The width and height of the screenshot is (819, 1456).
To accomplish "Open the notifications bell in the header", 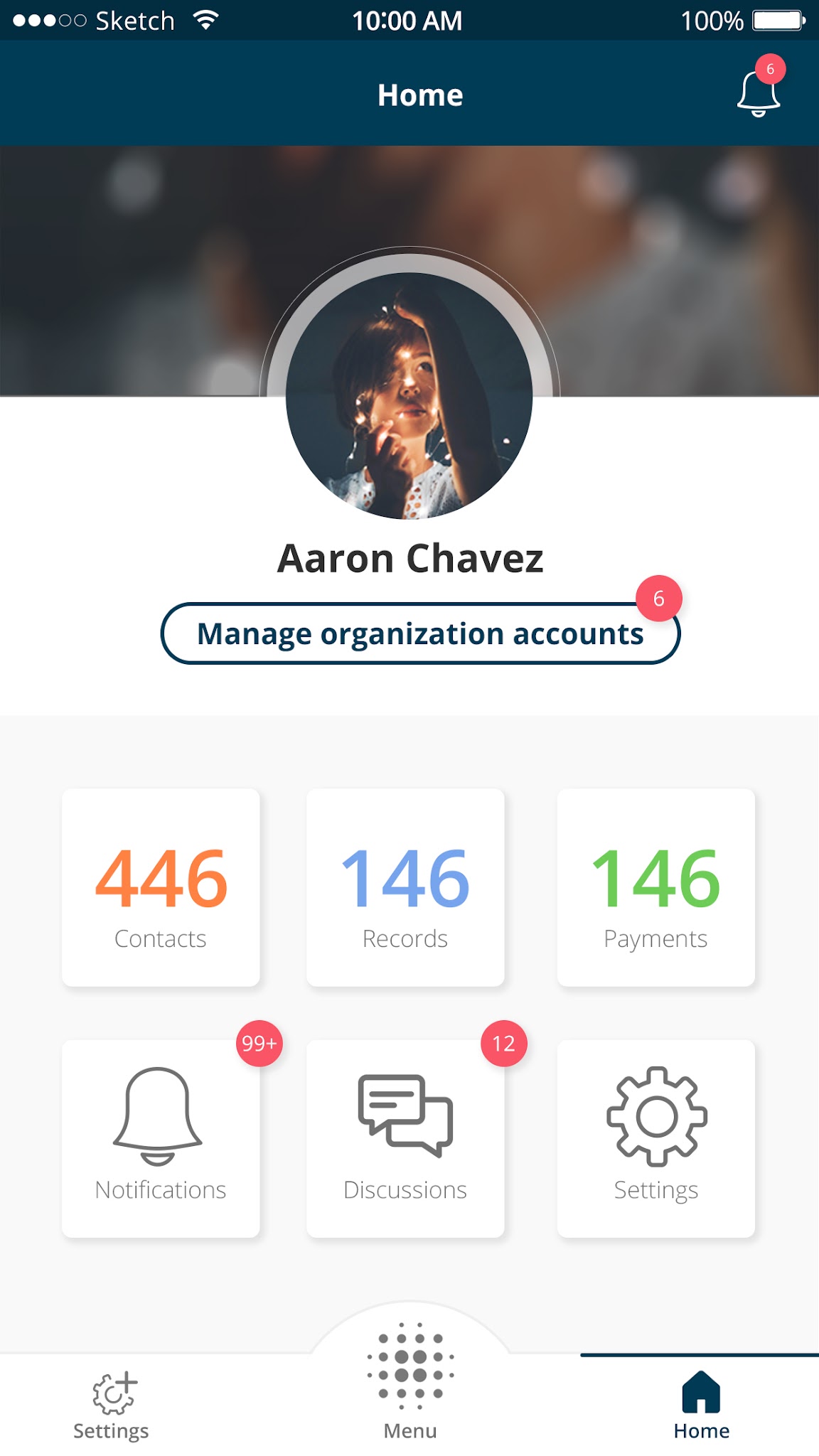I will click(x=758, y=94).
